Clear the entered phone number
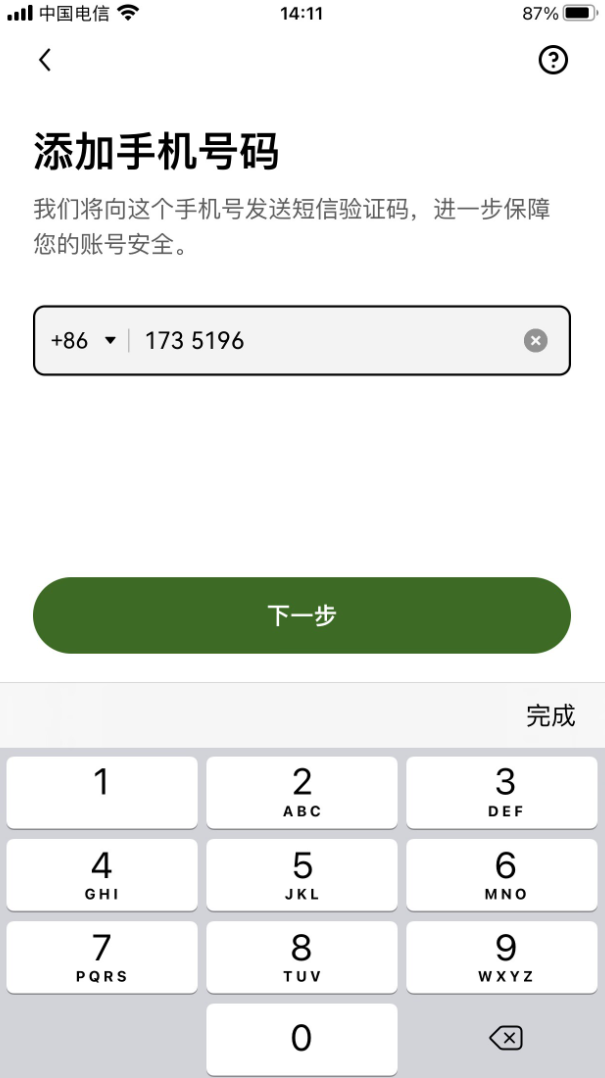Image resolution: width=605 pixels, height=1078 pixels. (536, 341)
